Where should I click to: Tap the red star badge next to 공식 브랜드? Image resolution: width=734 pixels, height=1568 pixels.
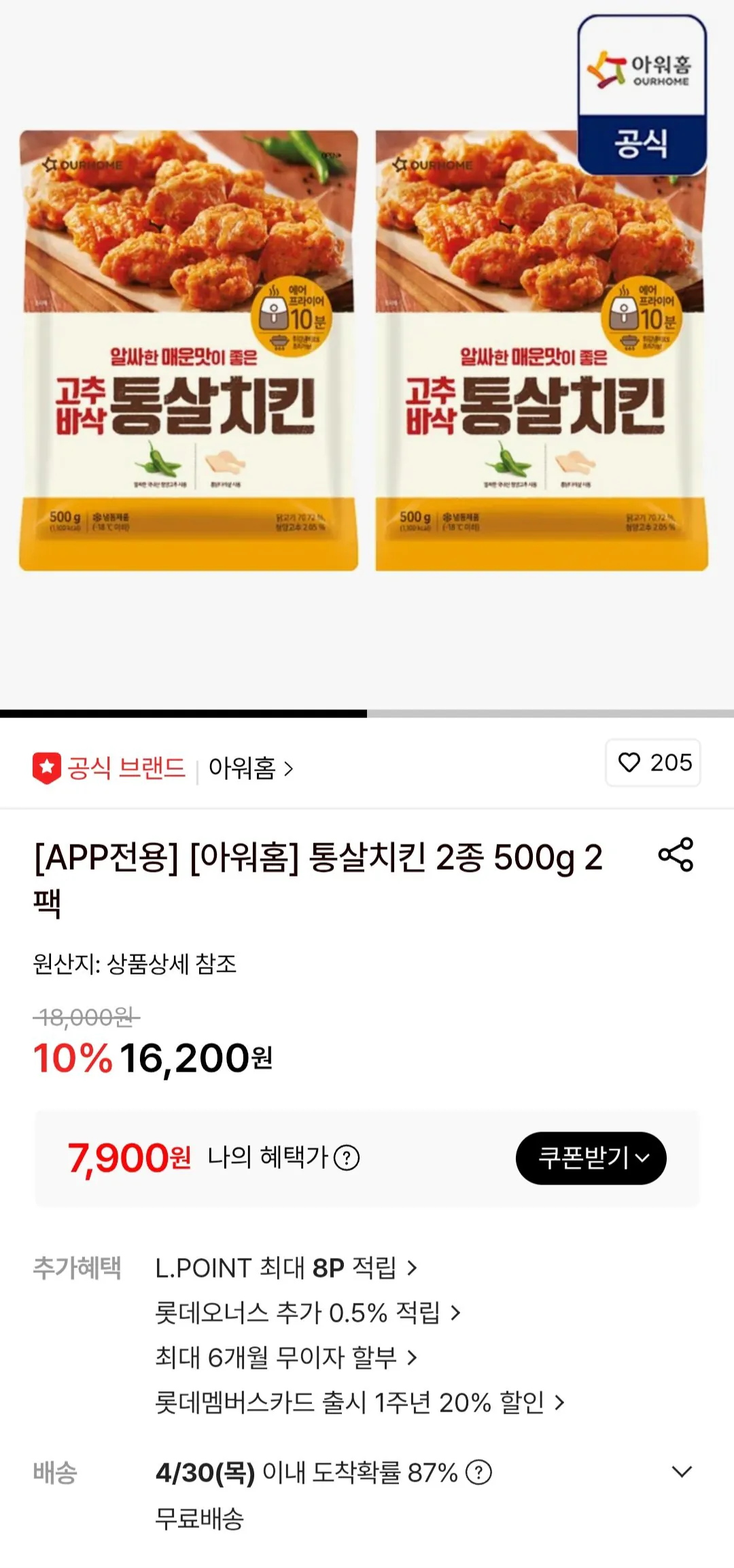[46, 764]
